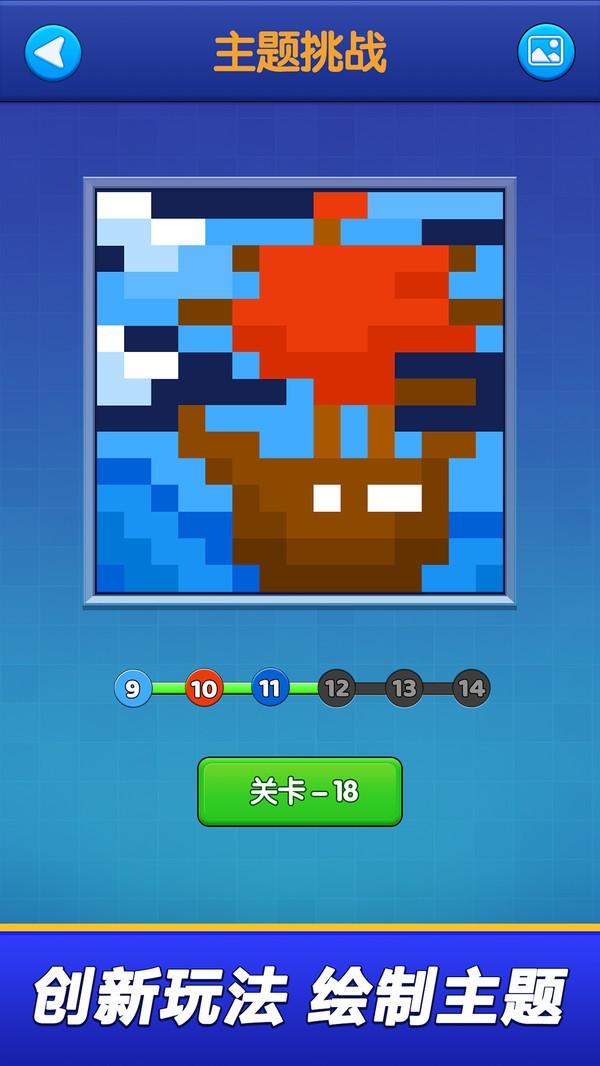600x1066 pixels.
Task: Select level node 10
Action: pos(204,688)
